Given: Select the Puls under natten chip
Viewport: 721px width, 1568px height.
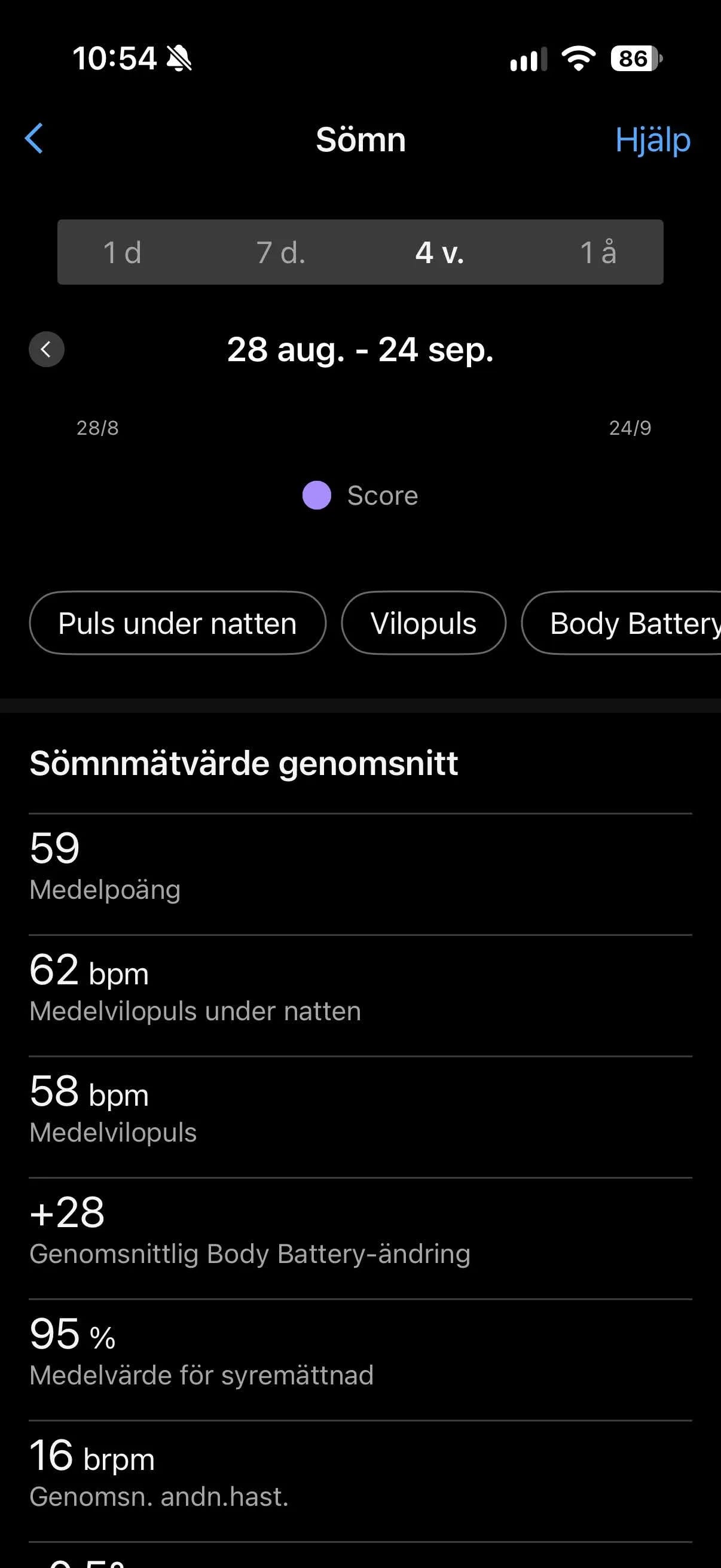Looking at the screenshot, I should (178, 623).
